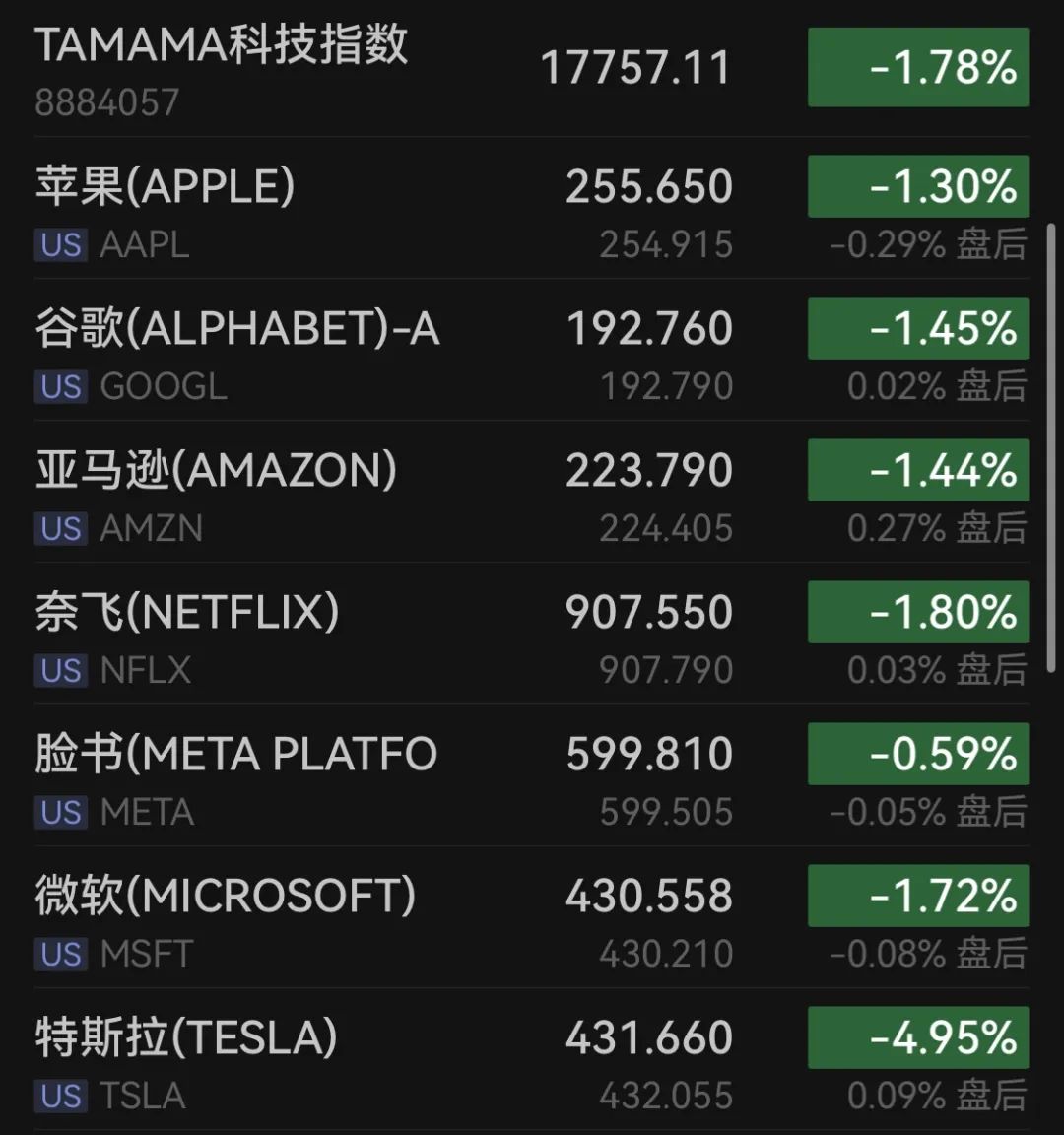
Task: Click the US badge beside GOOGL
Action: pos(59,387)
